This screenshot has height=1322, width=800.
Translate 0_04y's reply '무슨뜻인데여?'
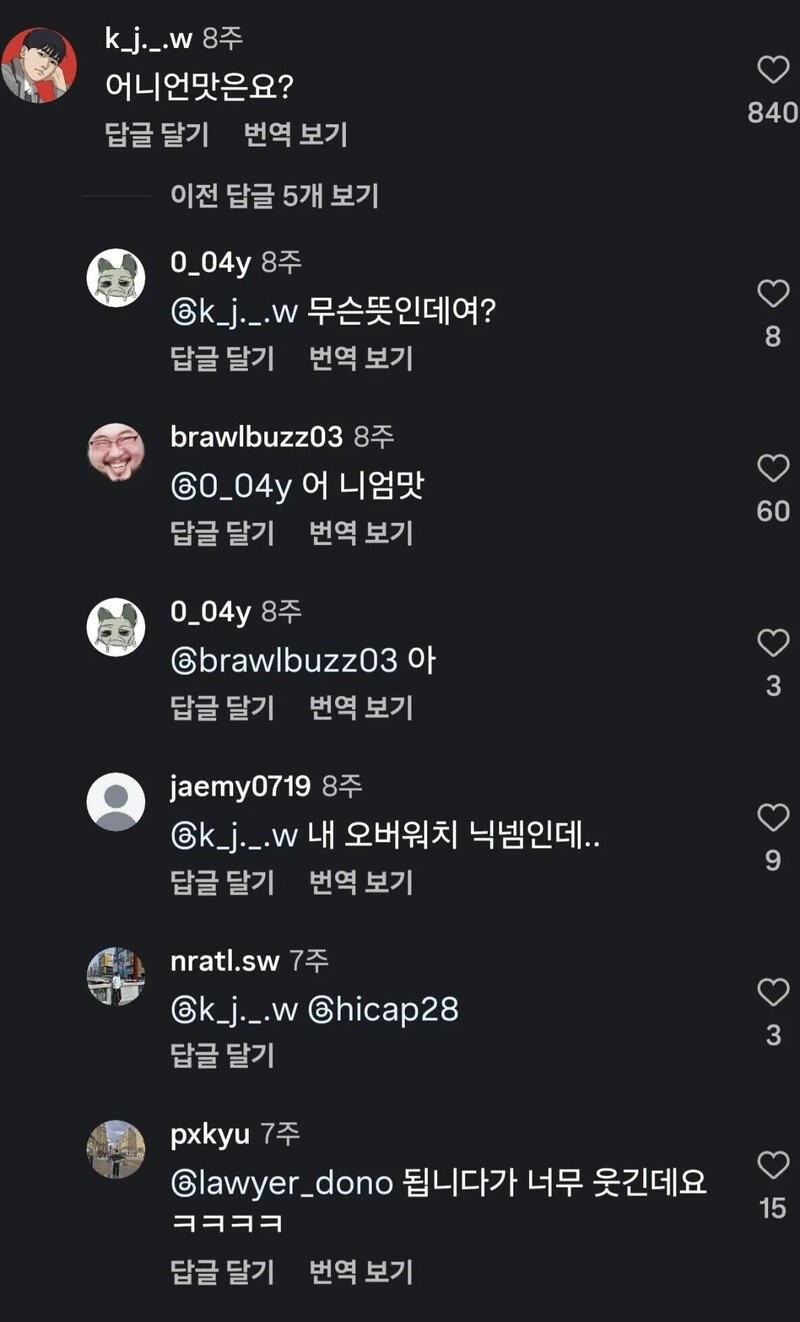click(x=361, y=358)
